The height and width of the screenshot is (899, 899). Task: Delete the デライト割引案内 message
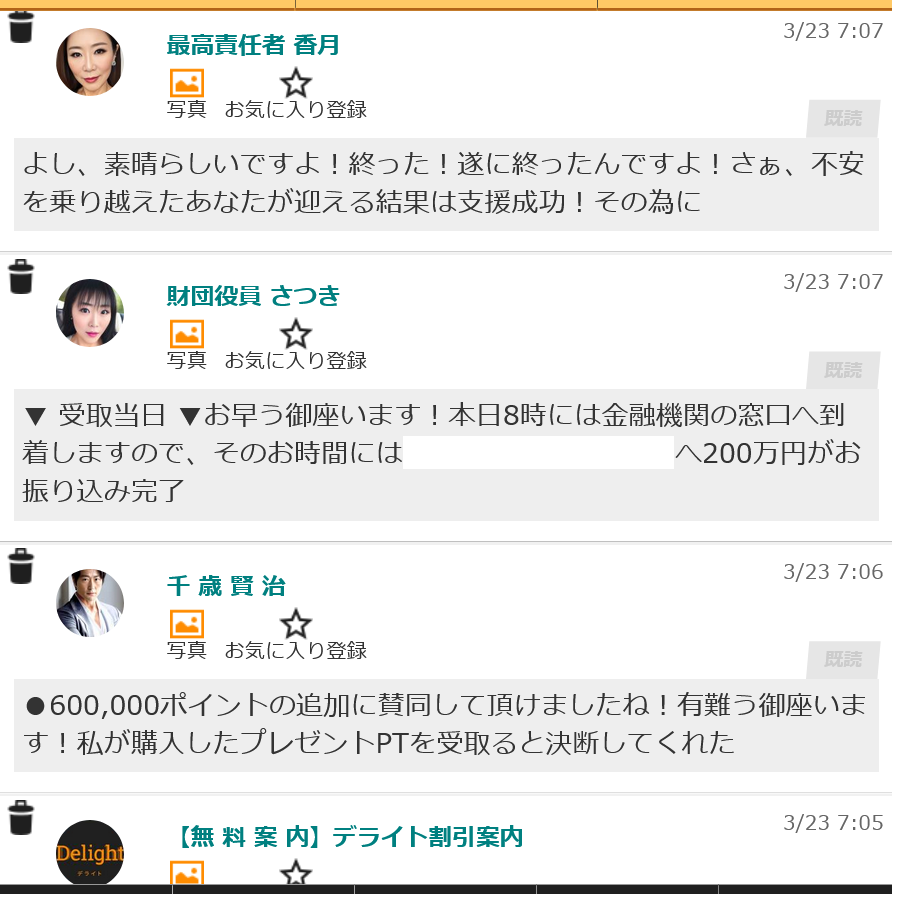(x=21, y=817)
